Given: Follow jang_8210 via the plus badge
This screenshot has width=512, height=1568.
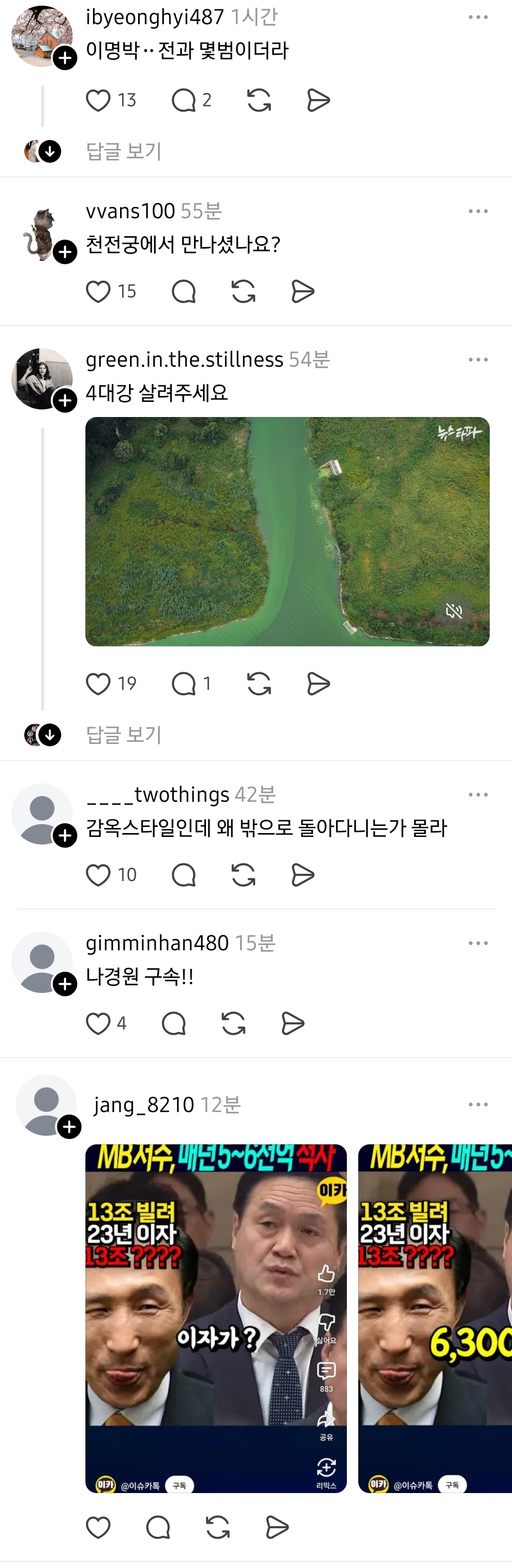Looking at the screenshot, I should coord(69,1127).
